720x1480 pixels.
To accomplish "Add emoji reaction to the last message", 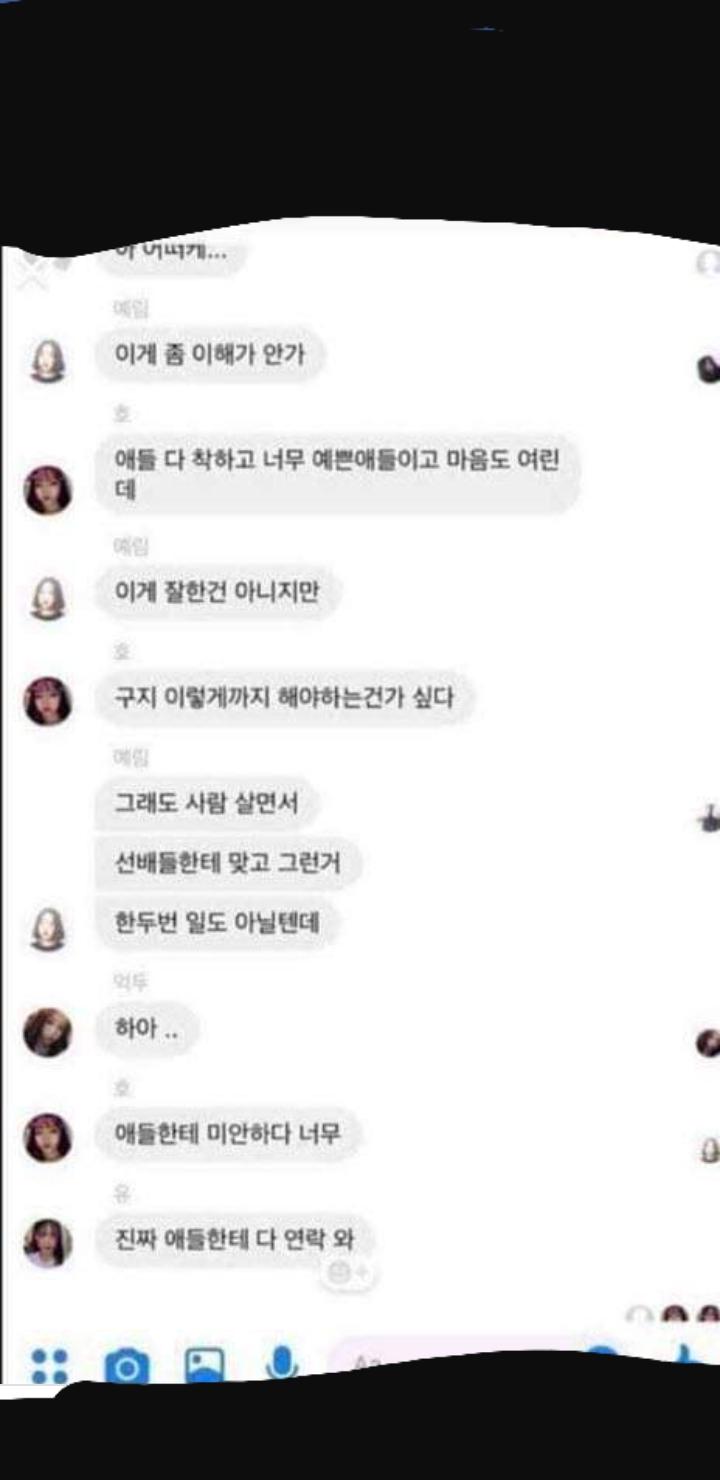I will pos(349,1273).
